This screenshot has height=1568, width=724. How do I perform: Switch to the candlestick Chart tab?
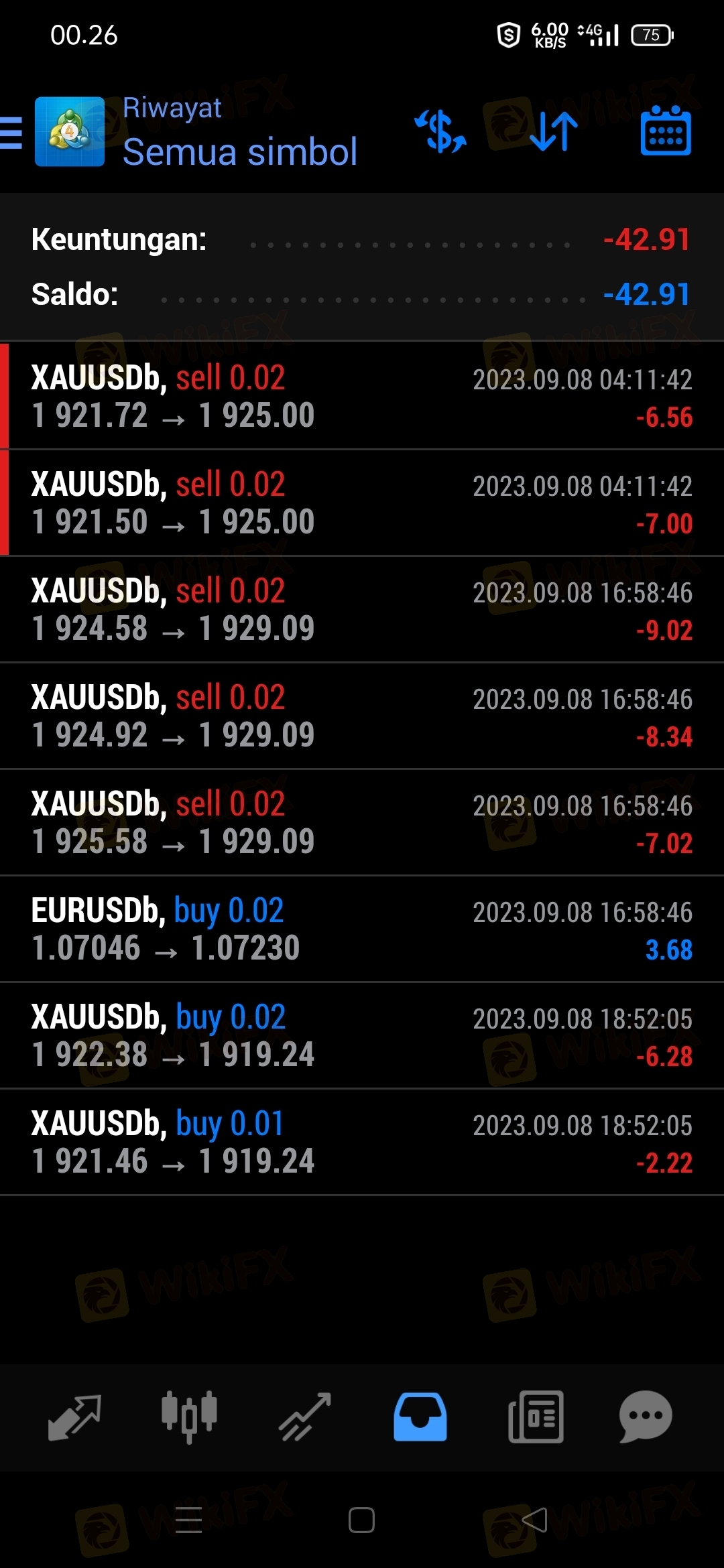click(x=189, y=1417)
